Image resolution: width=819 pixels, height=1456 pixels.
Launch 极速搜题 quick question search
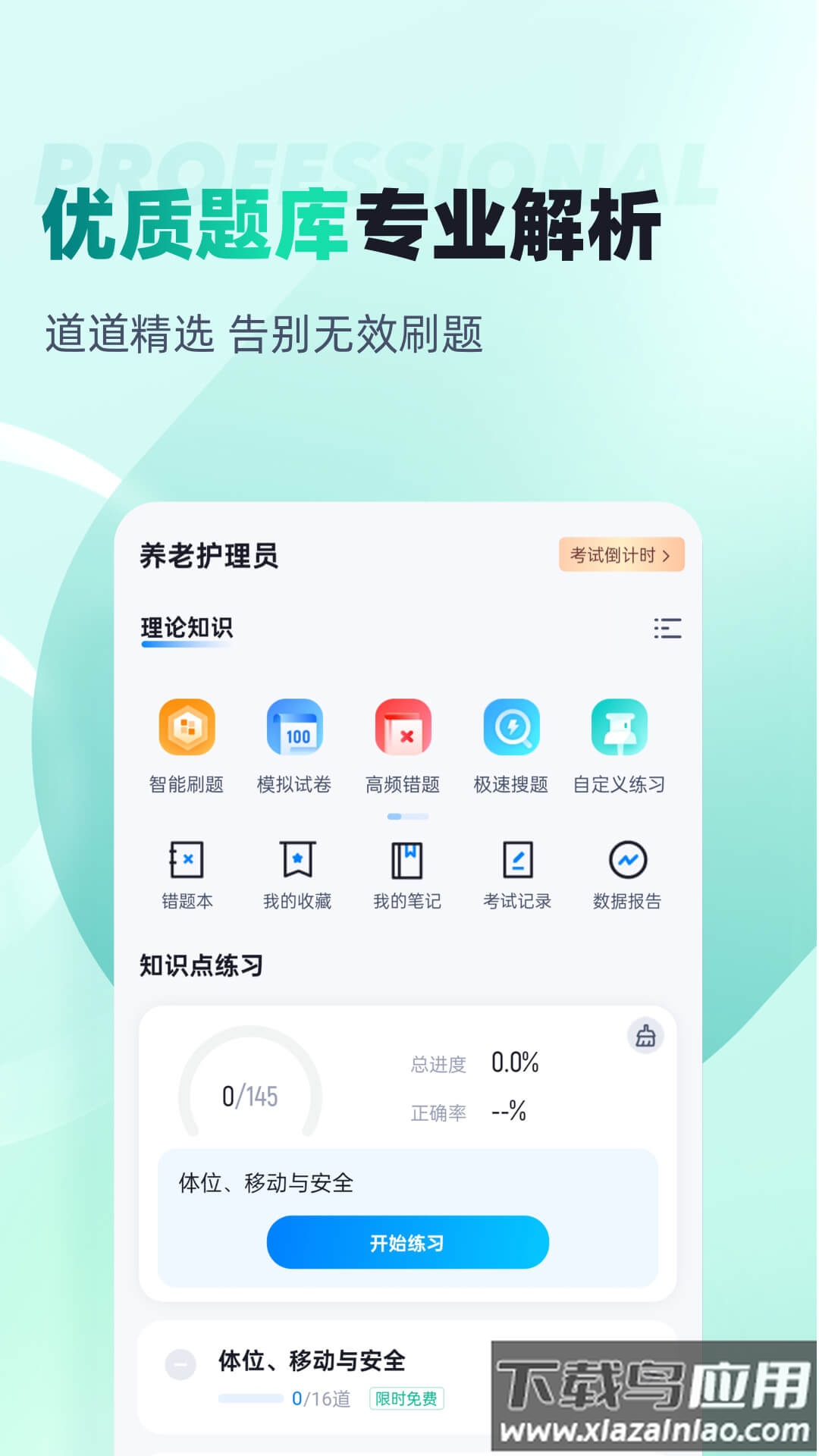click(x=511, y=728)
